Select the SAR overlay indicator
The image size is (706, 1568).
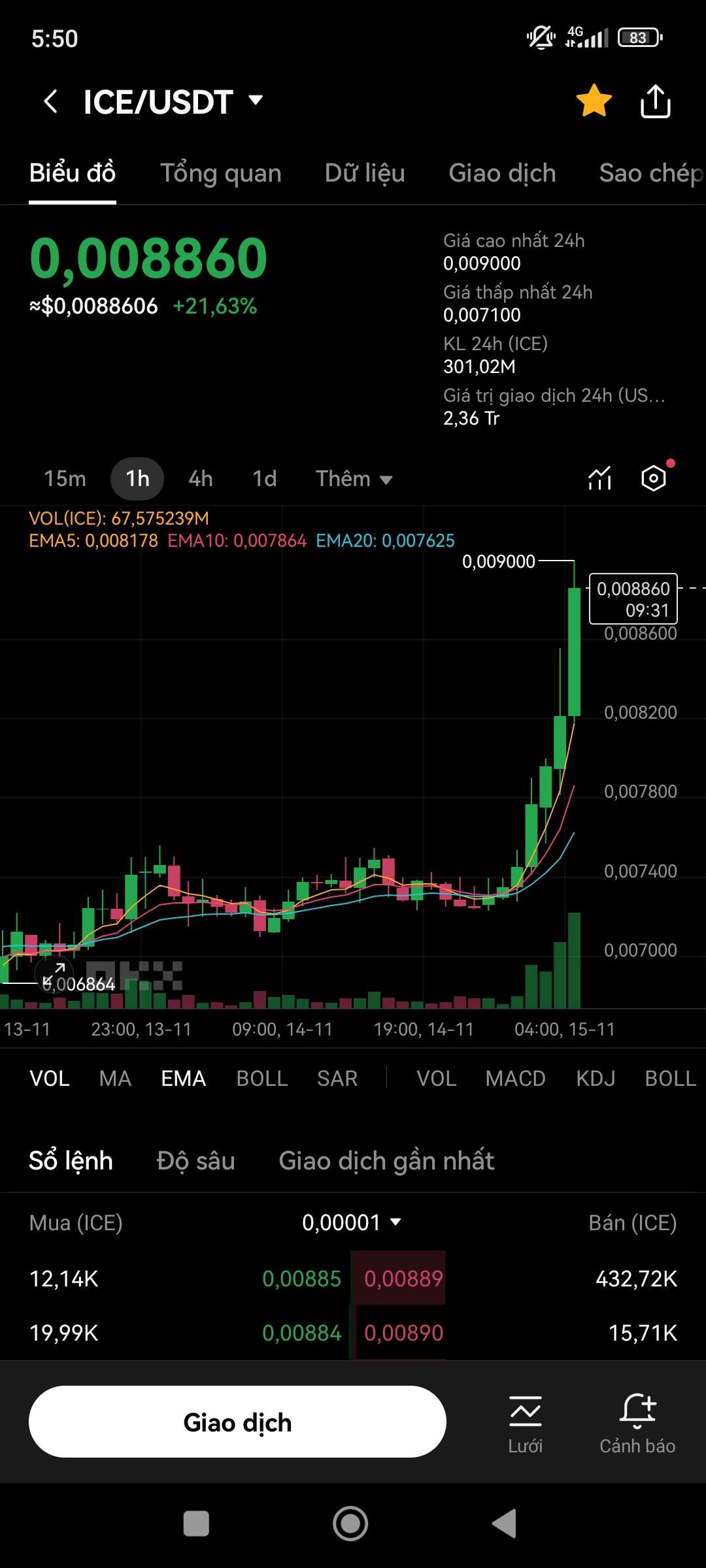337,1079
